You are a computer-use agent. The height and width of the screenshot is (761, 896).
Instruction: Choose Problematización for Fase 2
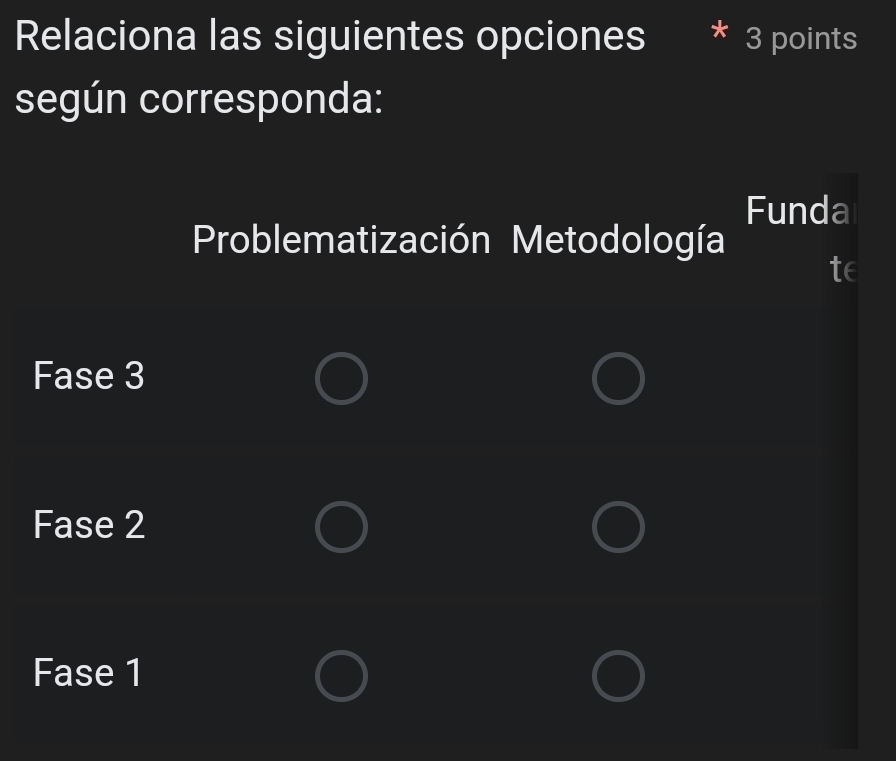click(342, 527)
